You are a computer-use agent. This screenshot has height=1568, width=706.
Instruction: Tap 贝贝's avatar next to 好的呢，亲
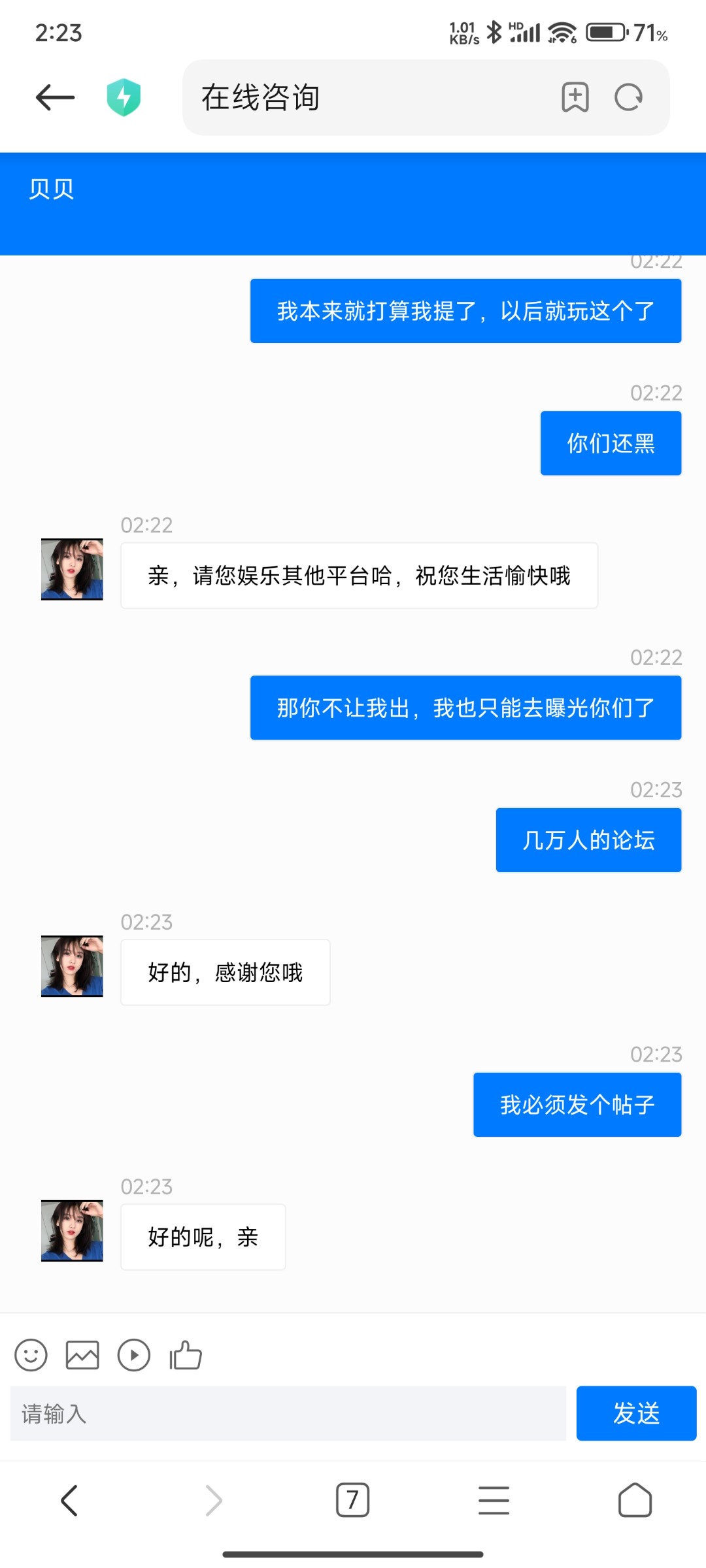[71, 1233]
